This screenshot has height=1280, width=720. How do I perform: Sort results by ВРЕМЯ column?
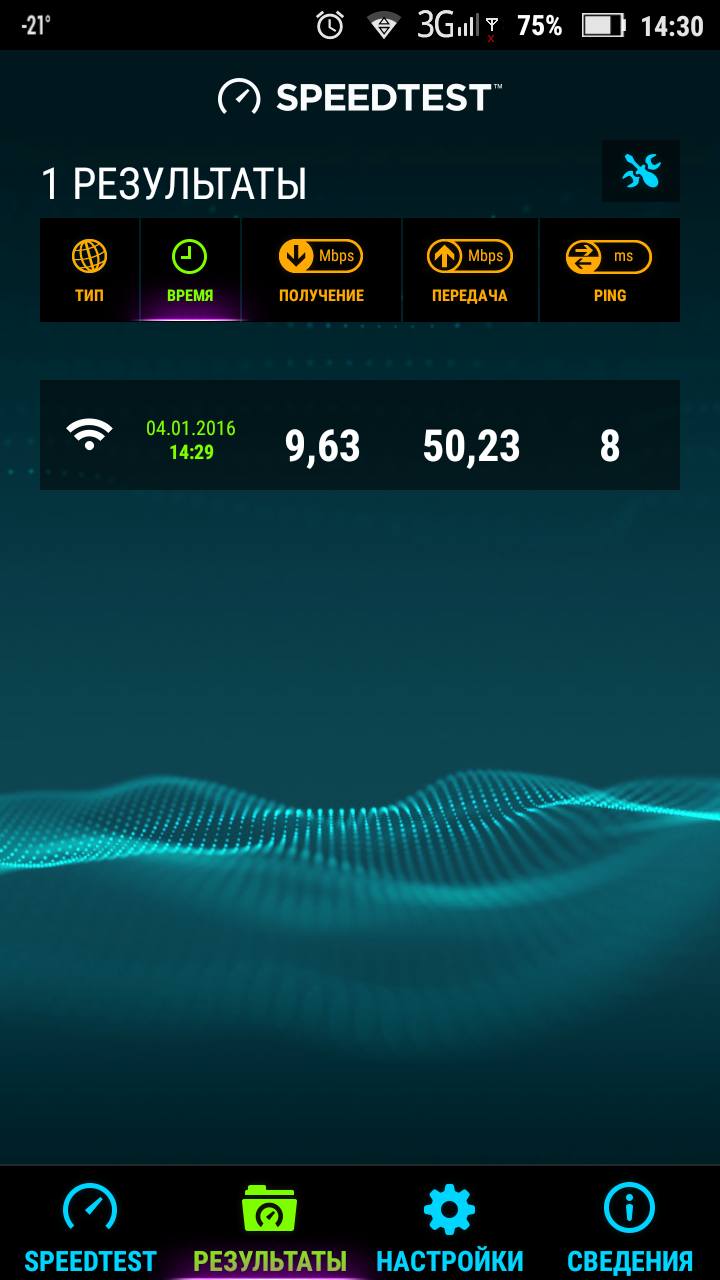tap(190, 270)
